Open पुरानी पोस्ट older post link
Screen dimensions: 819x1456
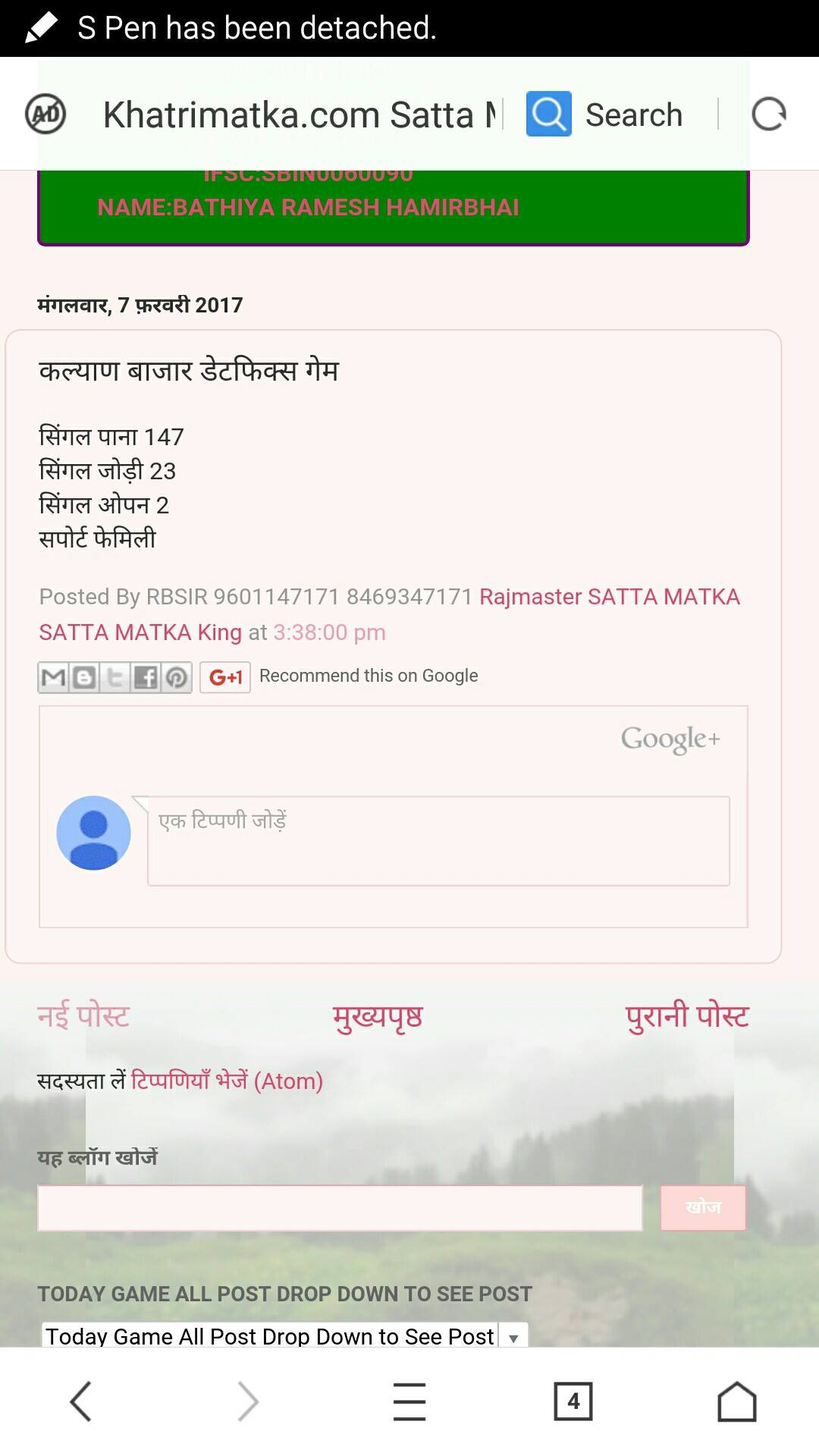[687, 1016]
